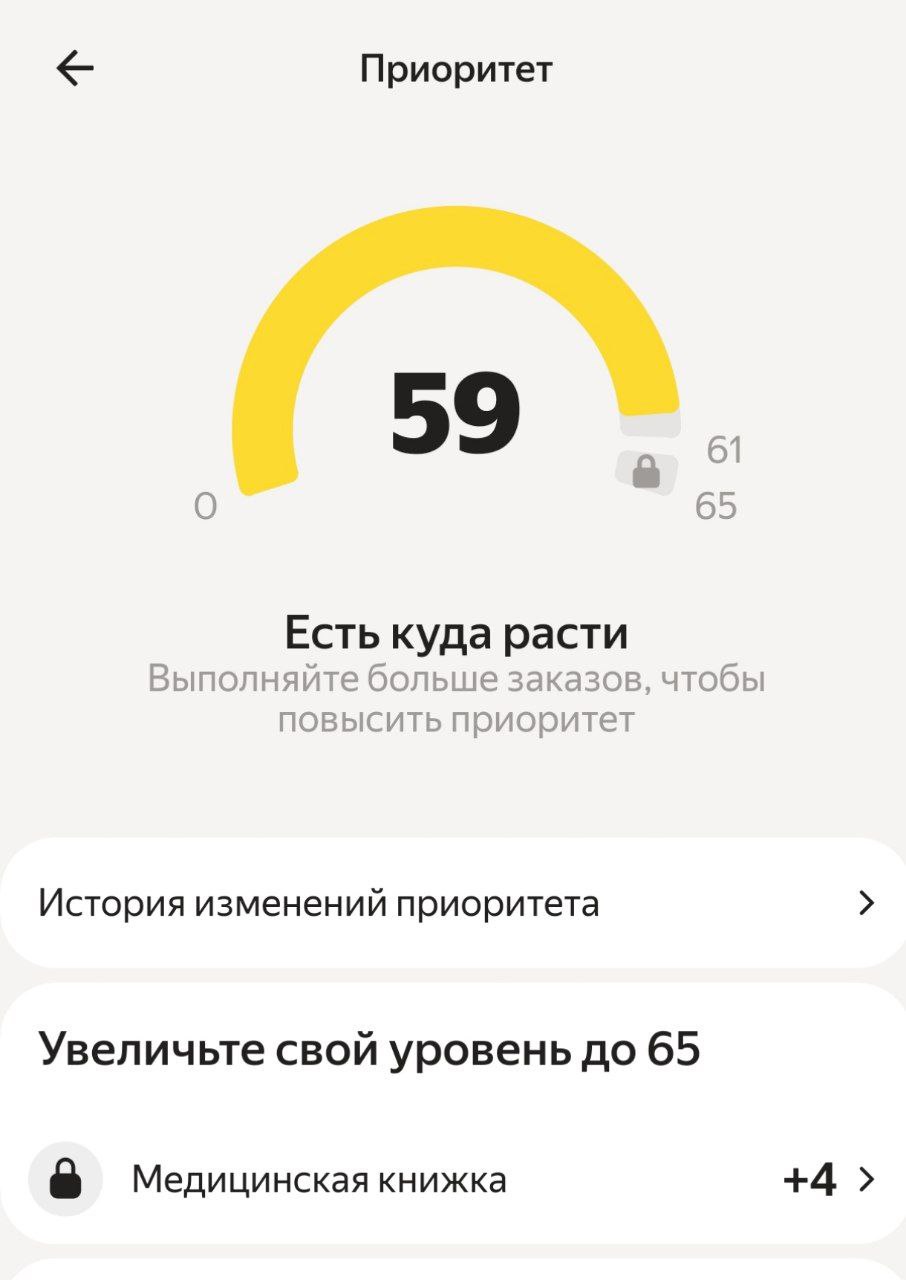Open История изменений приоритета
The height and width of the screenshot is (1280, 906).
point(452,904)
